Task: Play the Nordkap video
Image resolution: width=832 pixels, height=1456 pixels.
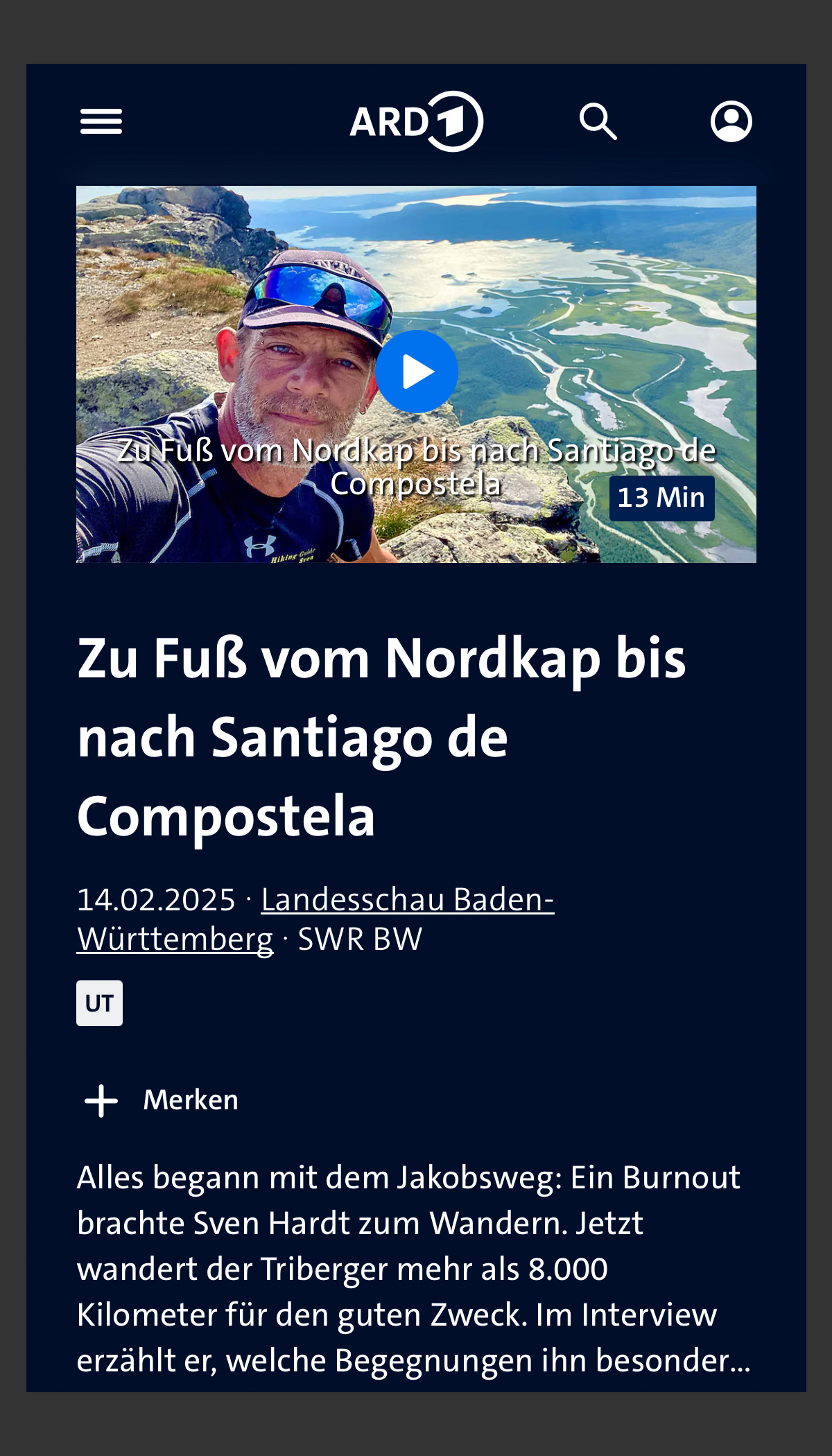Action: tap(417, 372)
